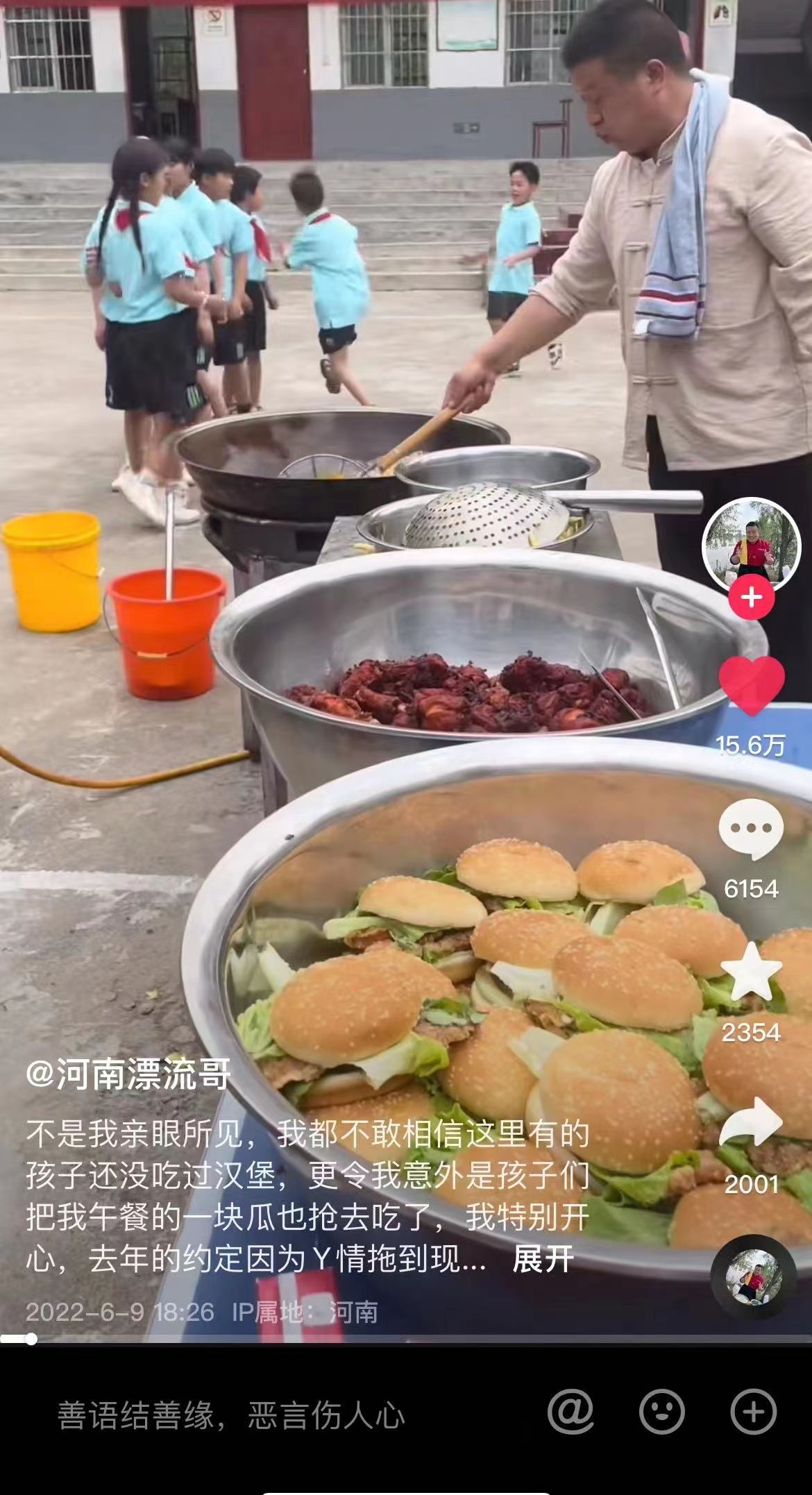This screenshot has height=1495, width=812.
Task: Like this video with the heart
Action: click(x=752, y=685)
